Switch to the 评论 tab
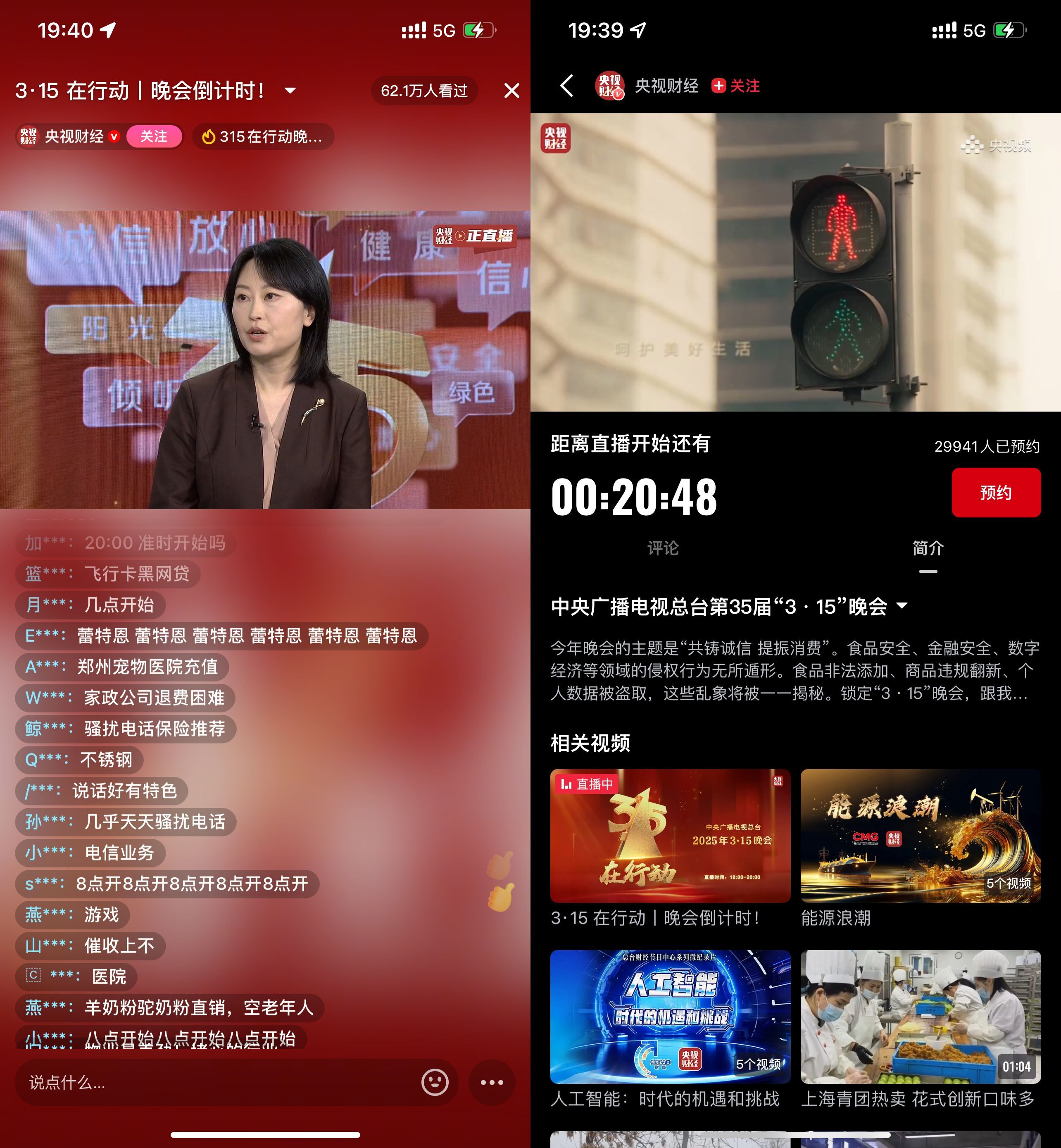This screenshot has height=1148, width=1061. [x=663, y=548]
